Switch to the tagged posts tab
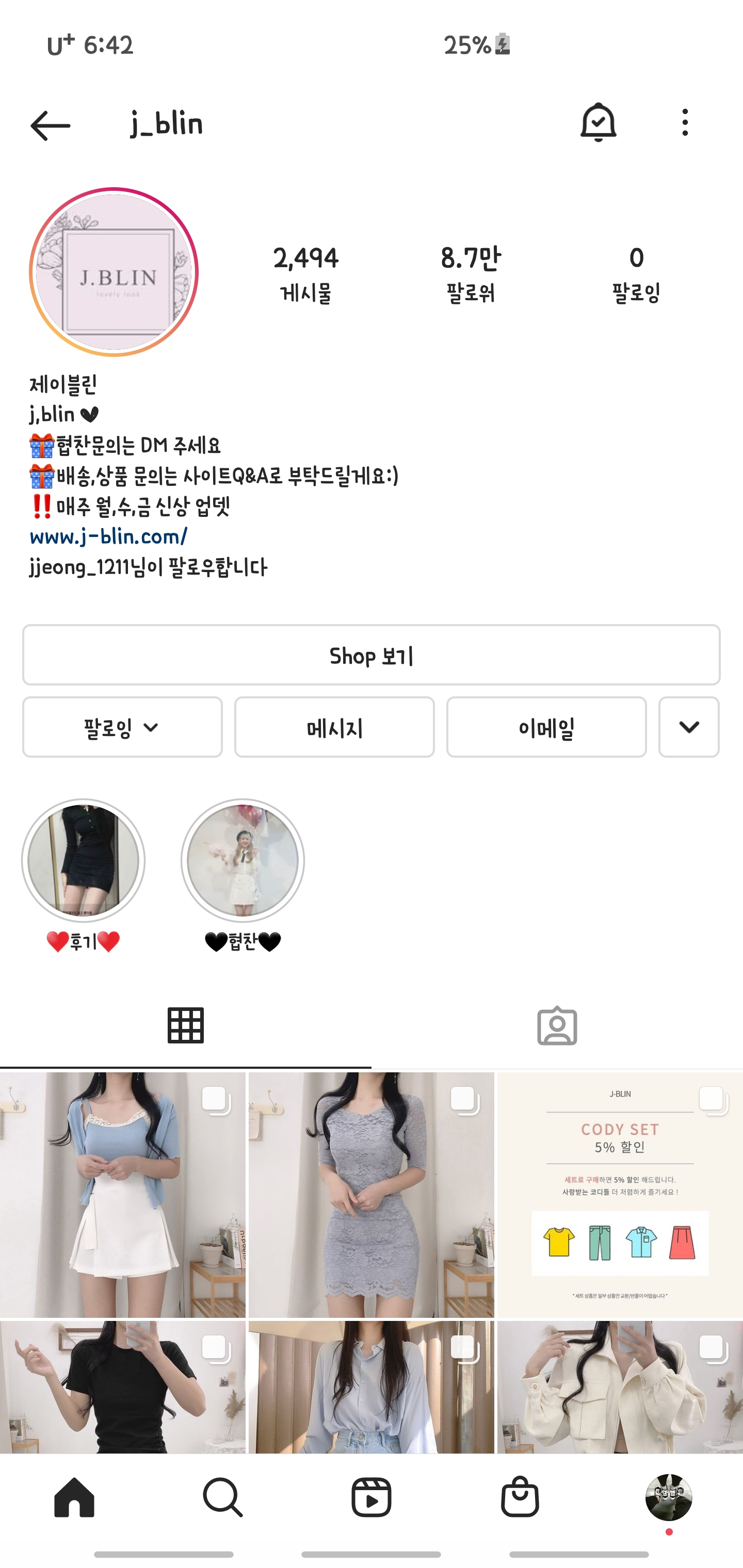This screenshot has height=1568, width=743. [557, 1026]
